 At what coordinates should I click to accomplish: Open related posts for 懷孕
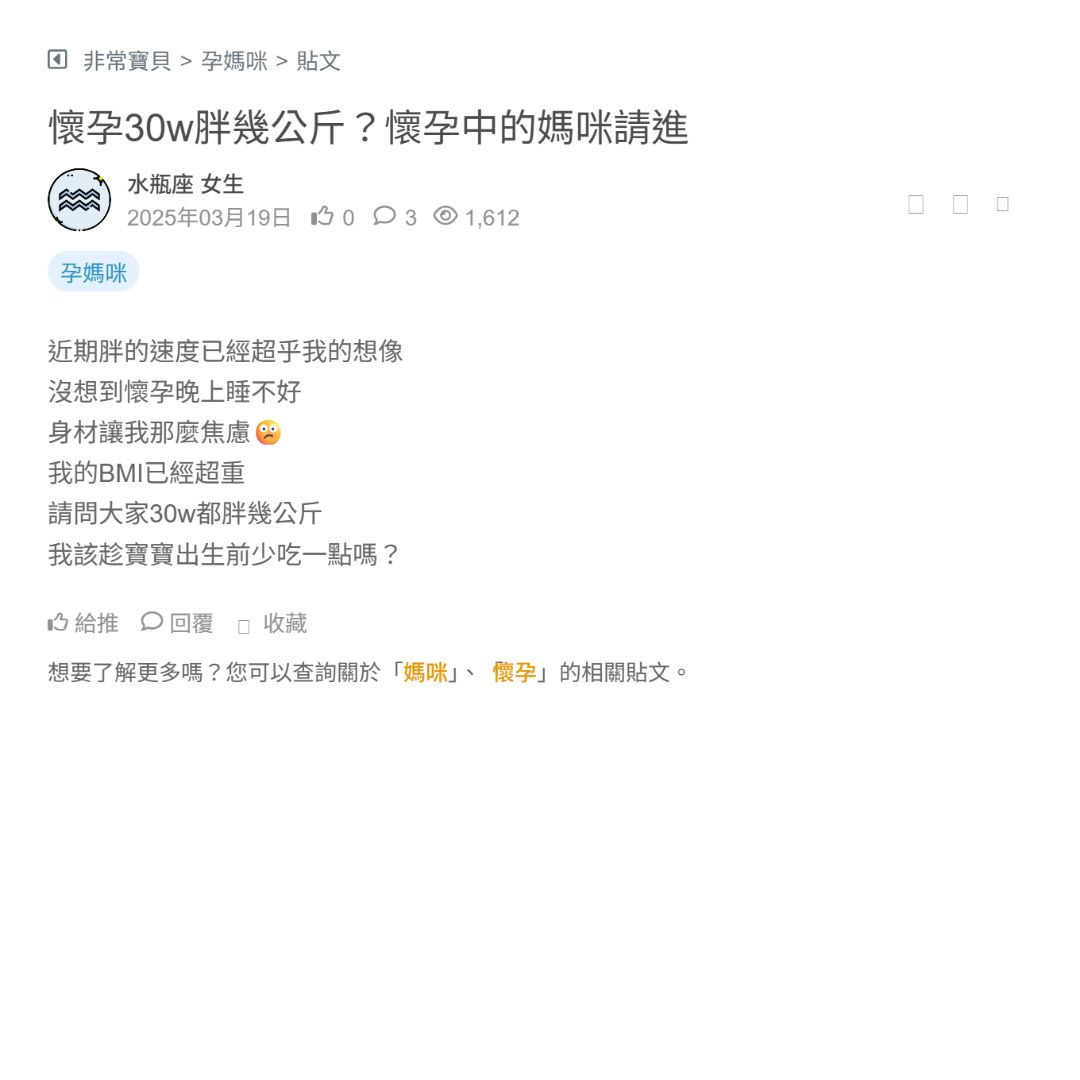pyautogui.click(x=514, y=672)
